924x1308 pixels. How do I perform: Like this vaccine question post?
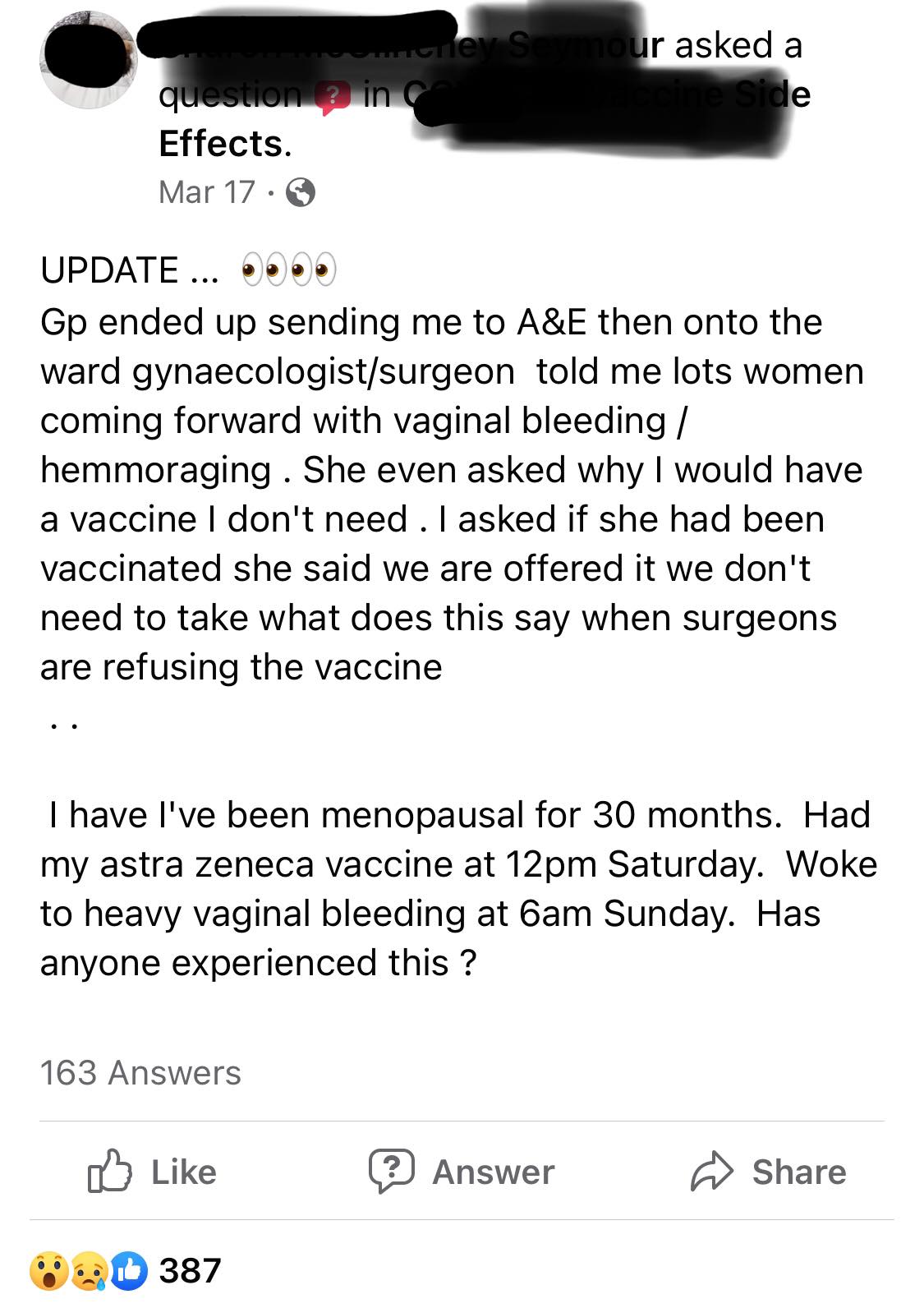click(x=153, y=1172)
